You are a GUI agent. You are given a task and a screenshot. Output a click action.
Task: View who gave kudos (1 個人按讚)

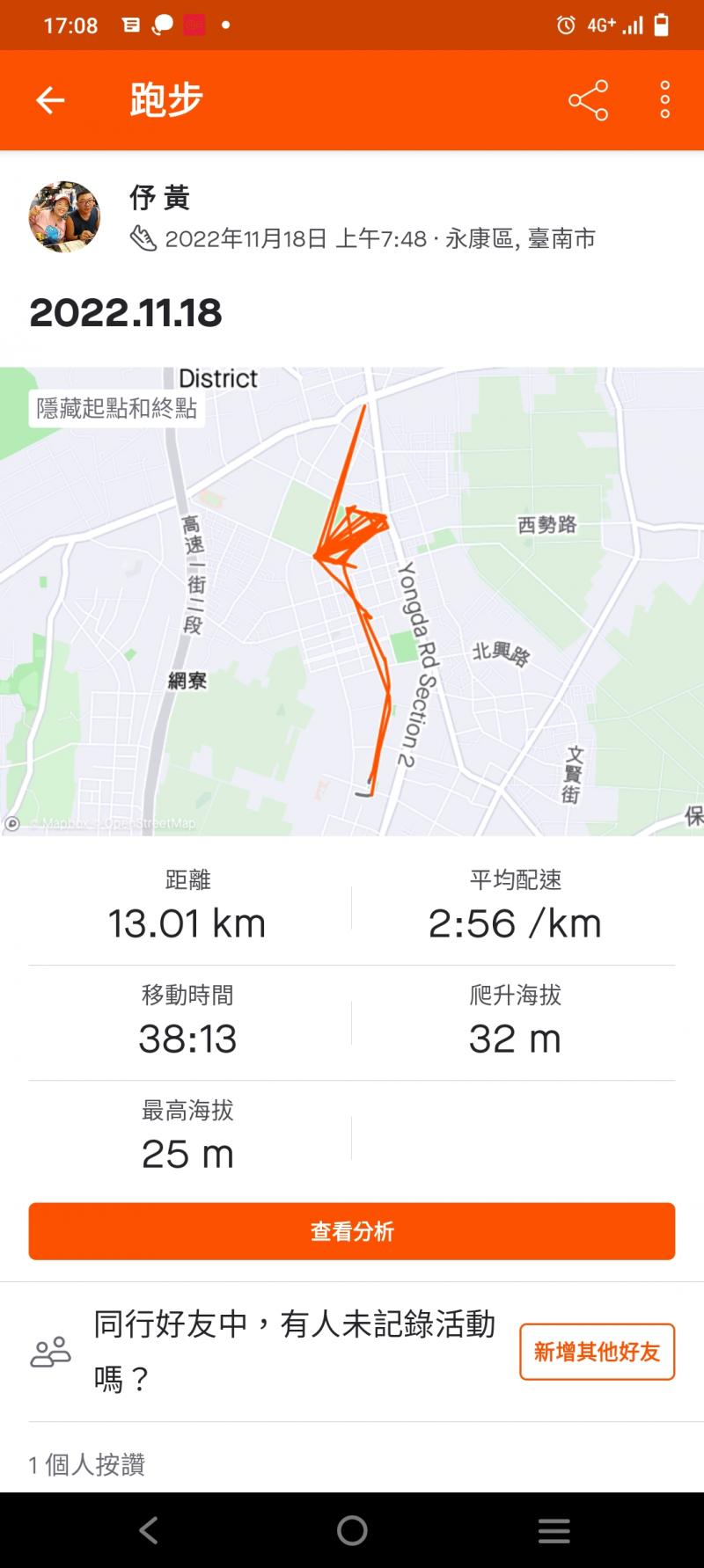[87, 1464]
